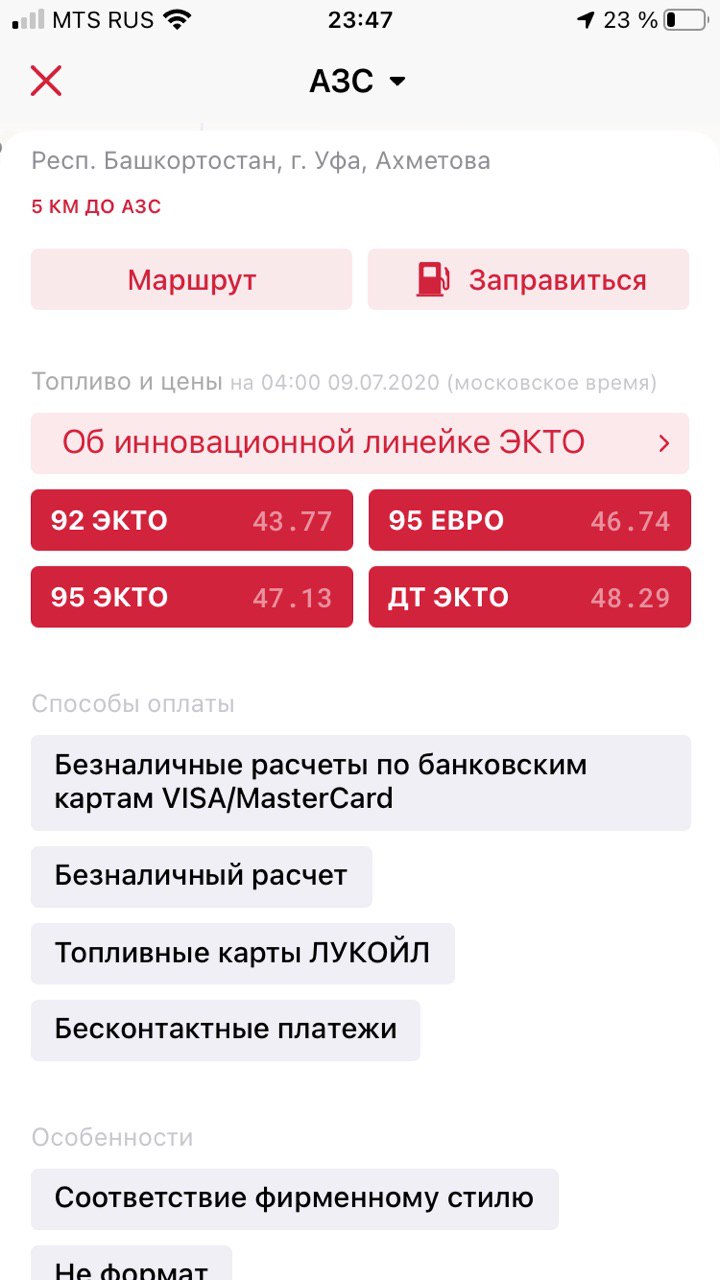
Task: Choose the ДТ ЭКТО fuel tile
Action: pyautogui.click(x=530, y=597)
